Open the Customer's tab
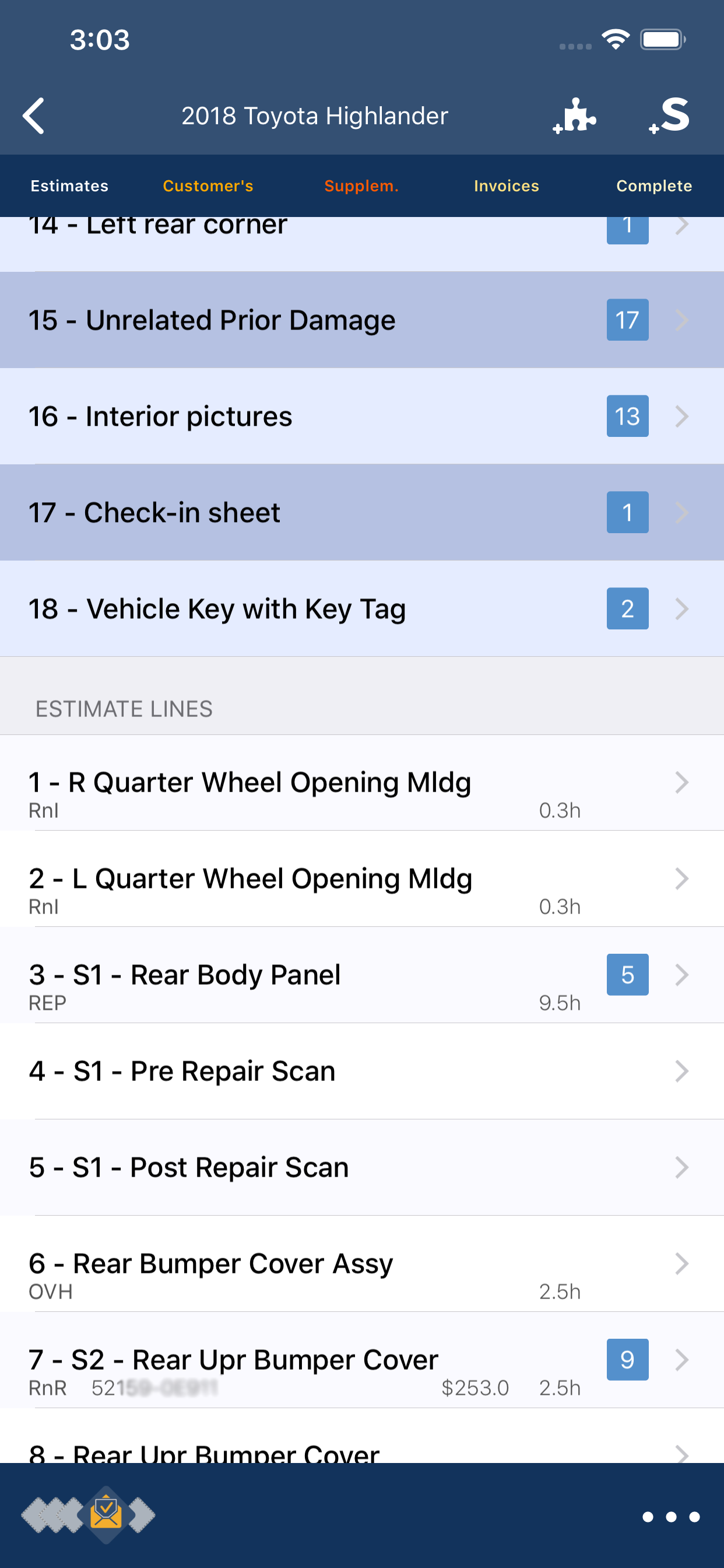 208,185
